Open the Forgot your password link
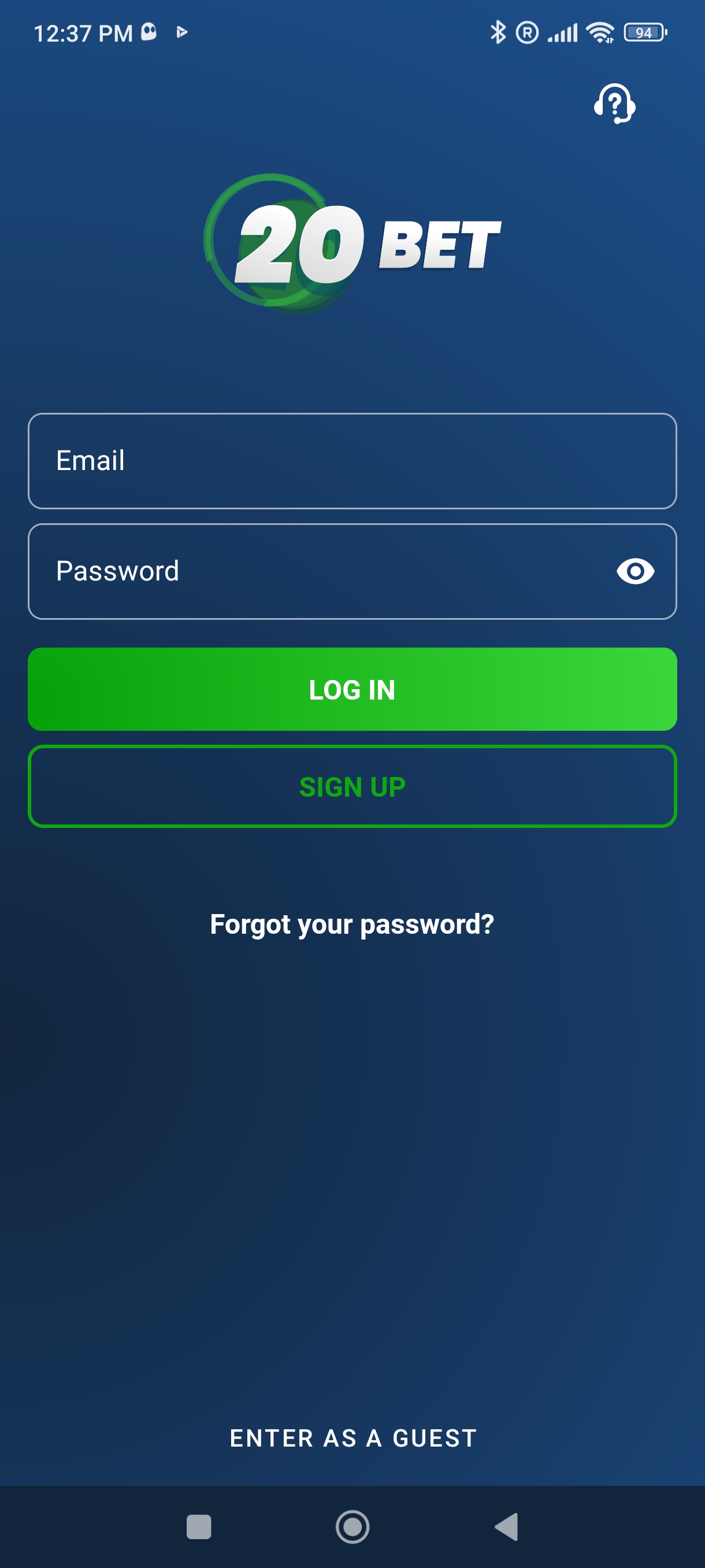705x1568 pixels. [351, 924]
